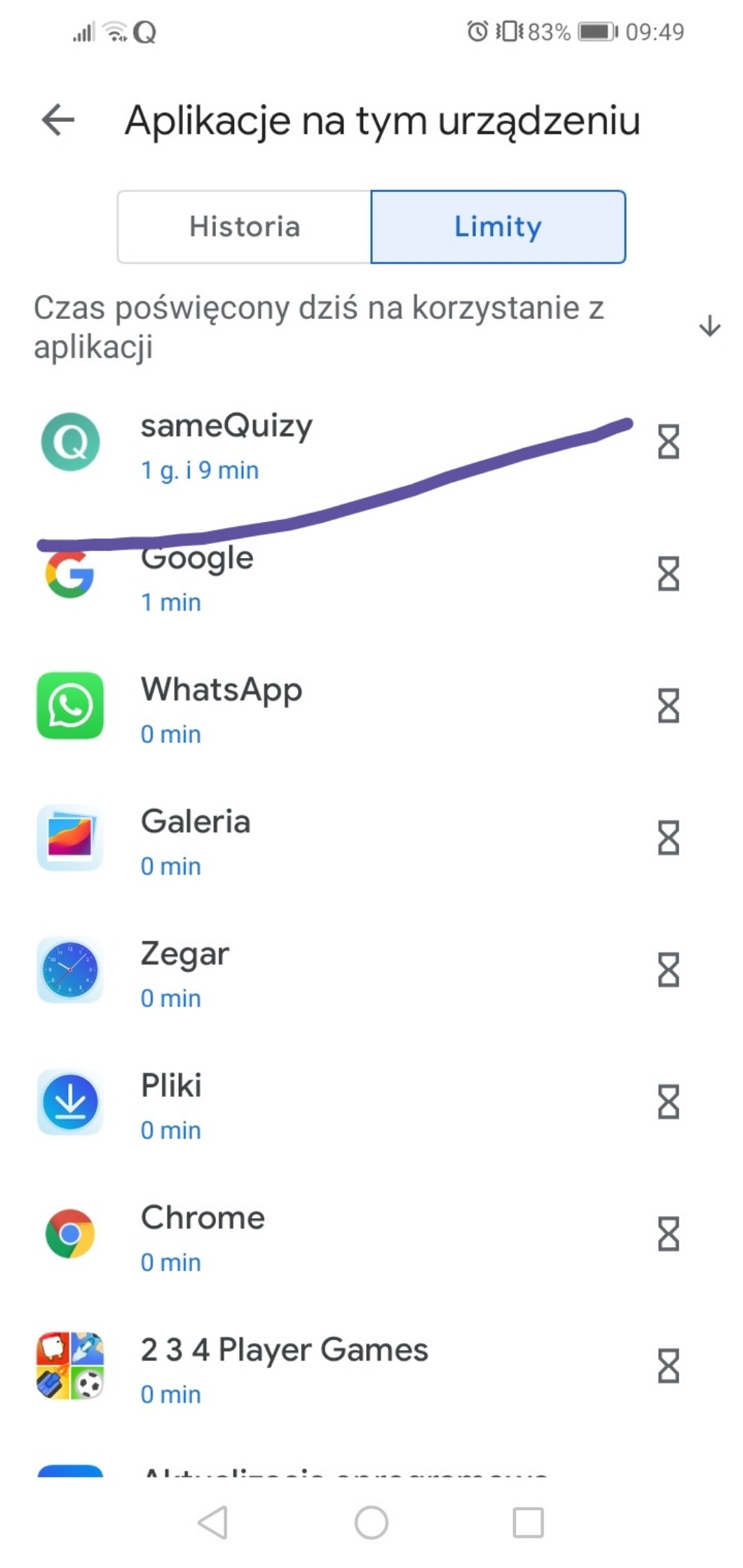Viewport: 743px width, 1568px height.
Task: Open the recent apps overview
Action: point(528,1522)
